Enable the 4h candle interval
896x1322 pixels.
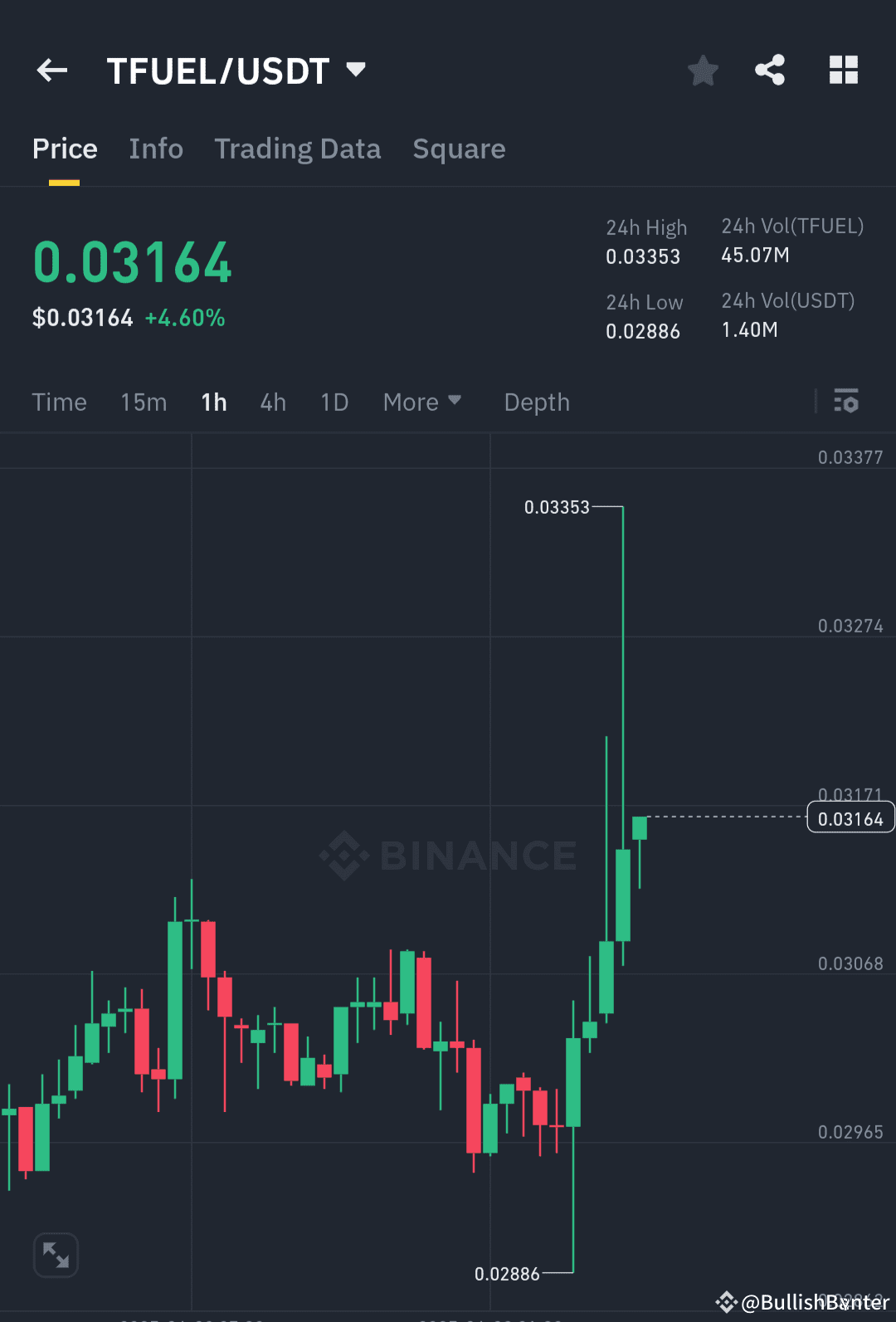point(272,402)
